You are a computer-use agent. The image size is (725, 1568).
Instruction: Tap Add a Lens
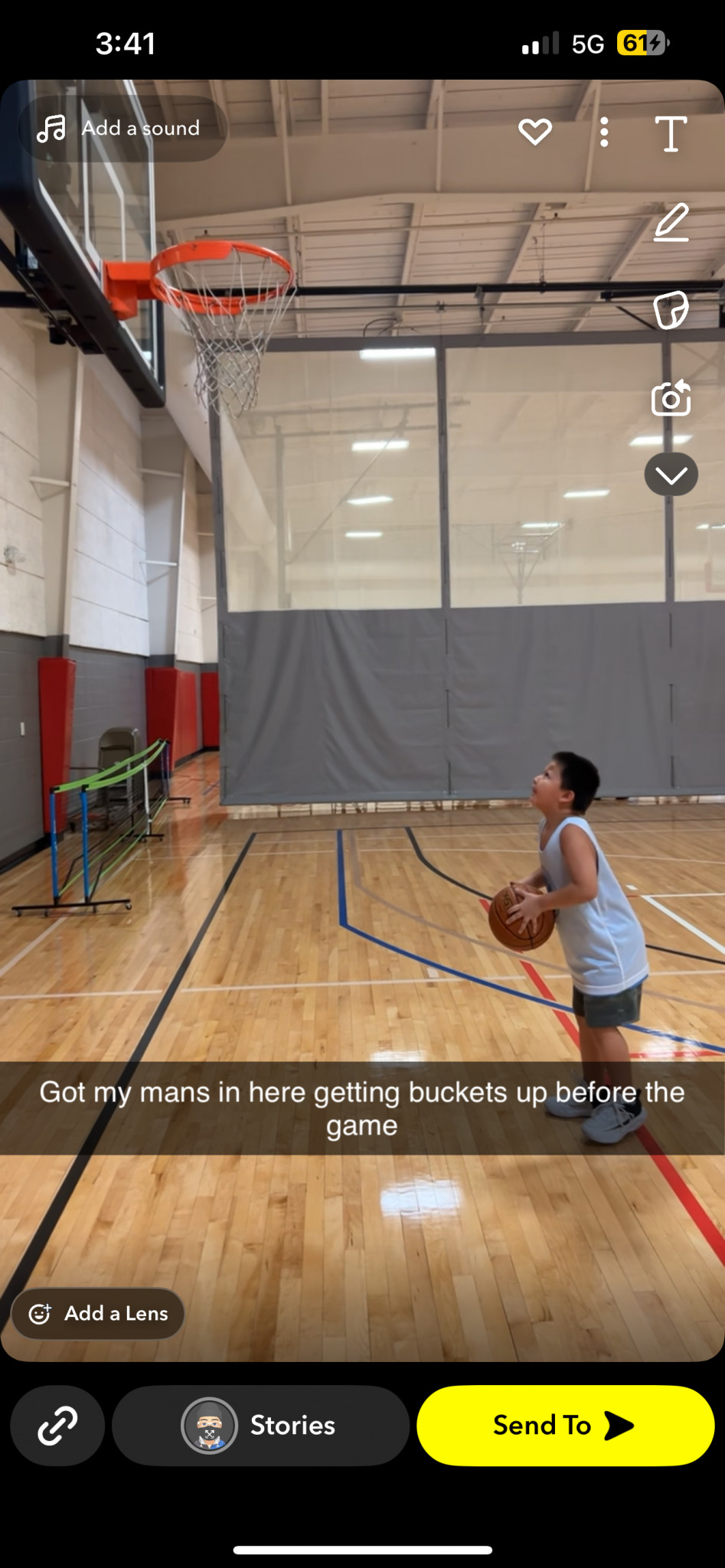[98, 1313]
